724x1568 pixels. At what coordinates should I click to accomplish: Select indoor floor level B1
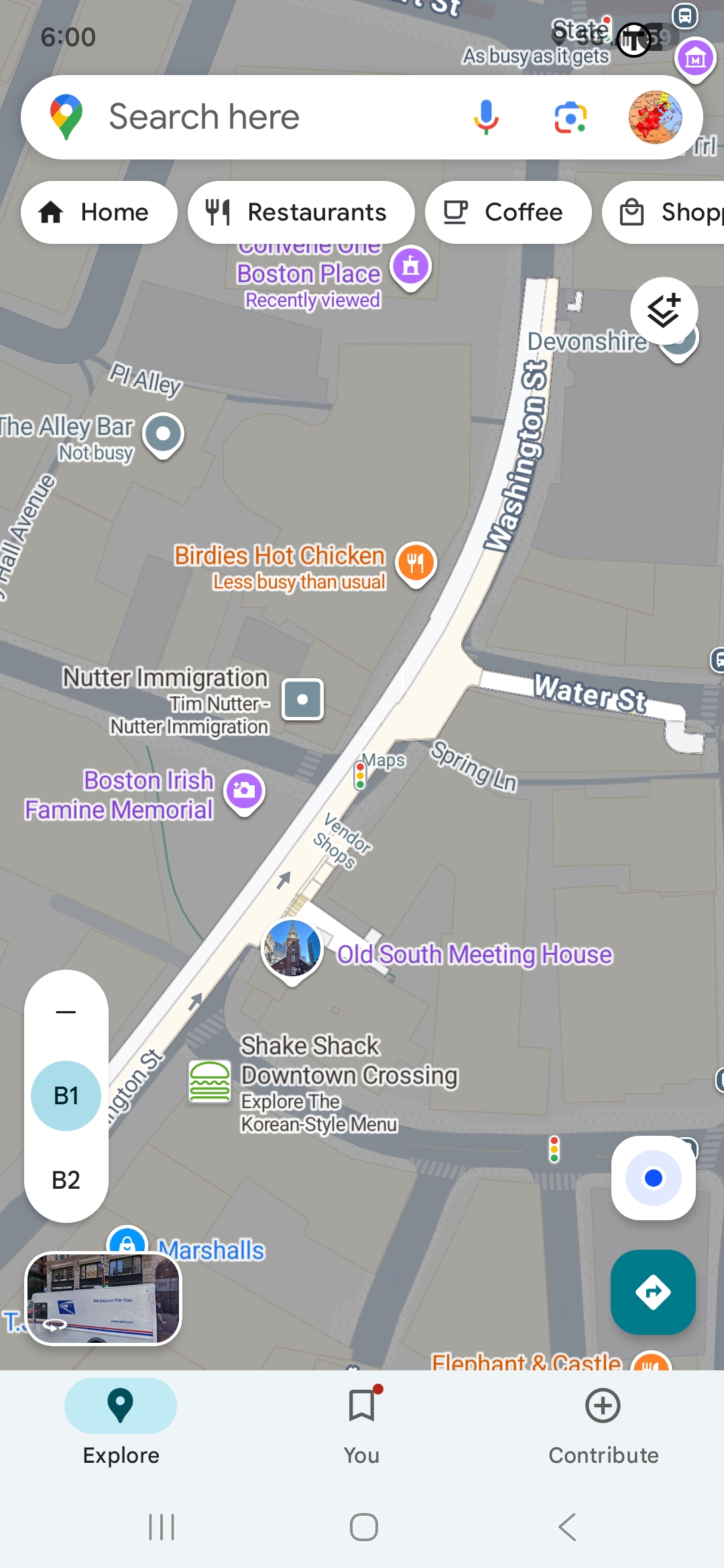click(66, 1096)
